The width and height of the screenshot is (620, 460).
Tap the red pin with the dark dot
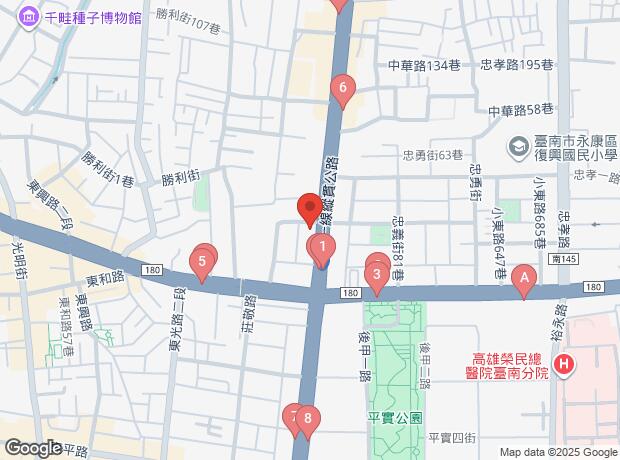click(310, 210)
